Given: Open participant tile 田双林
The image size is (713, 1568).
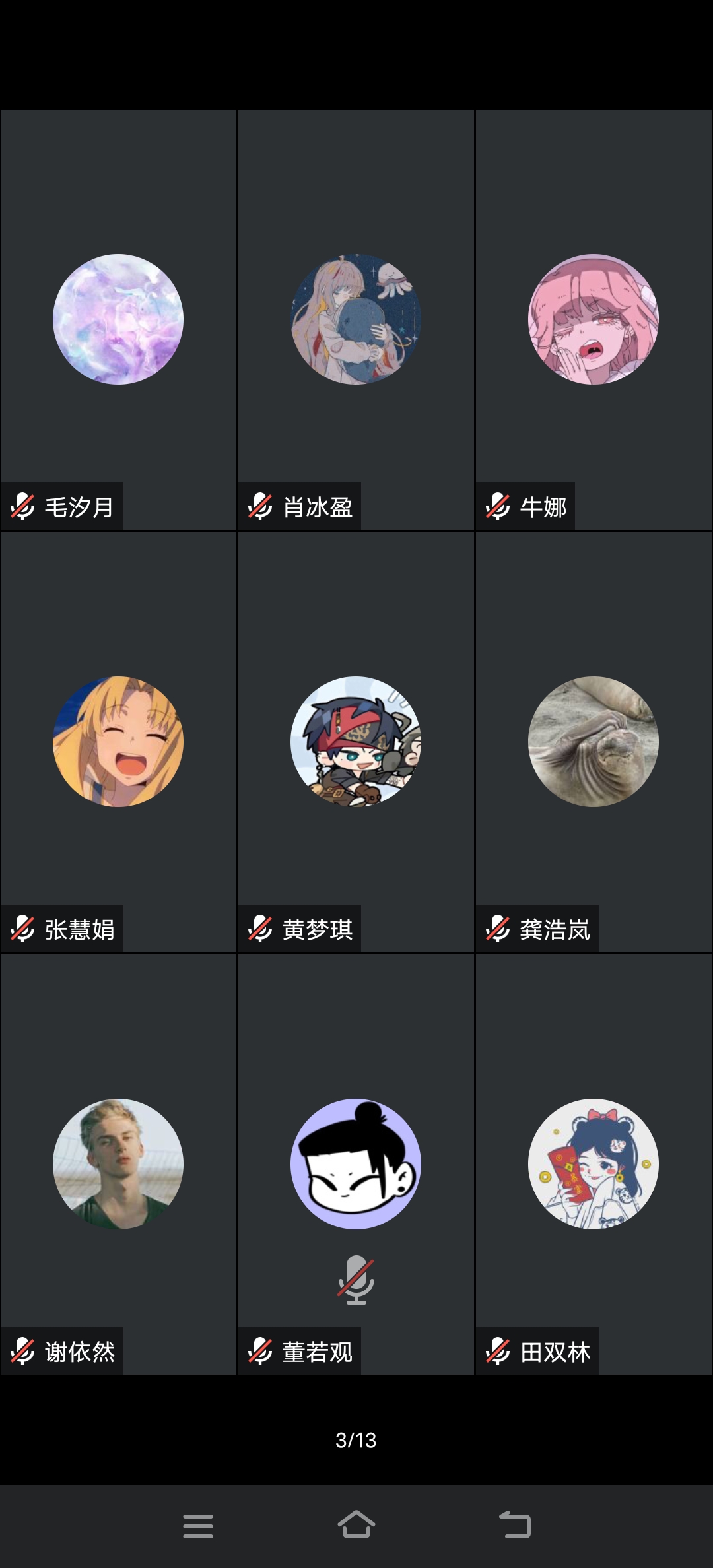Looking at the screenshot, I should [594, 1164].
